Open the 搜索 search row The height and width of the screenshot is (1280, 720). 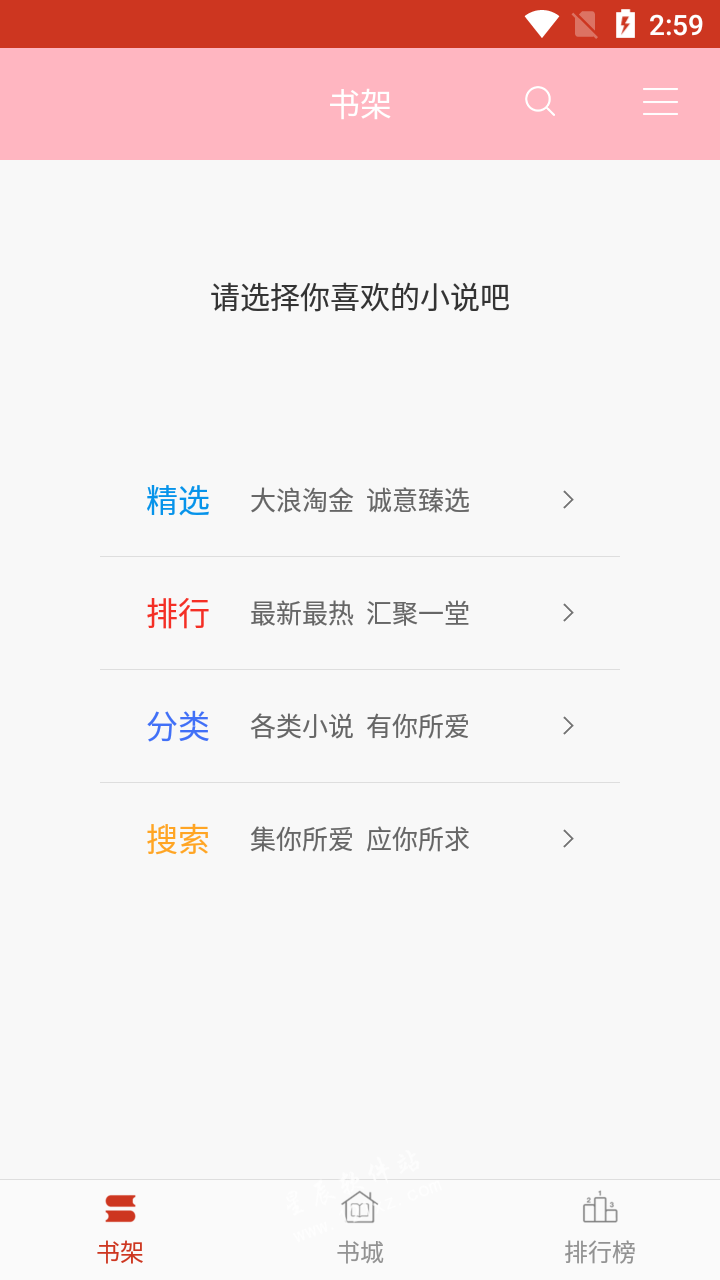click(360, 839)
